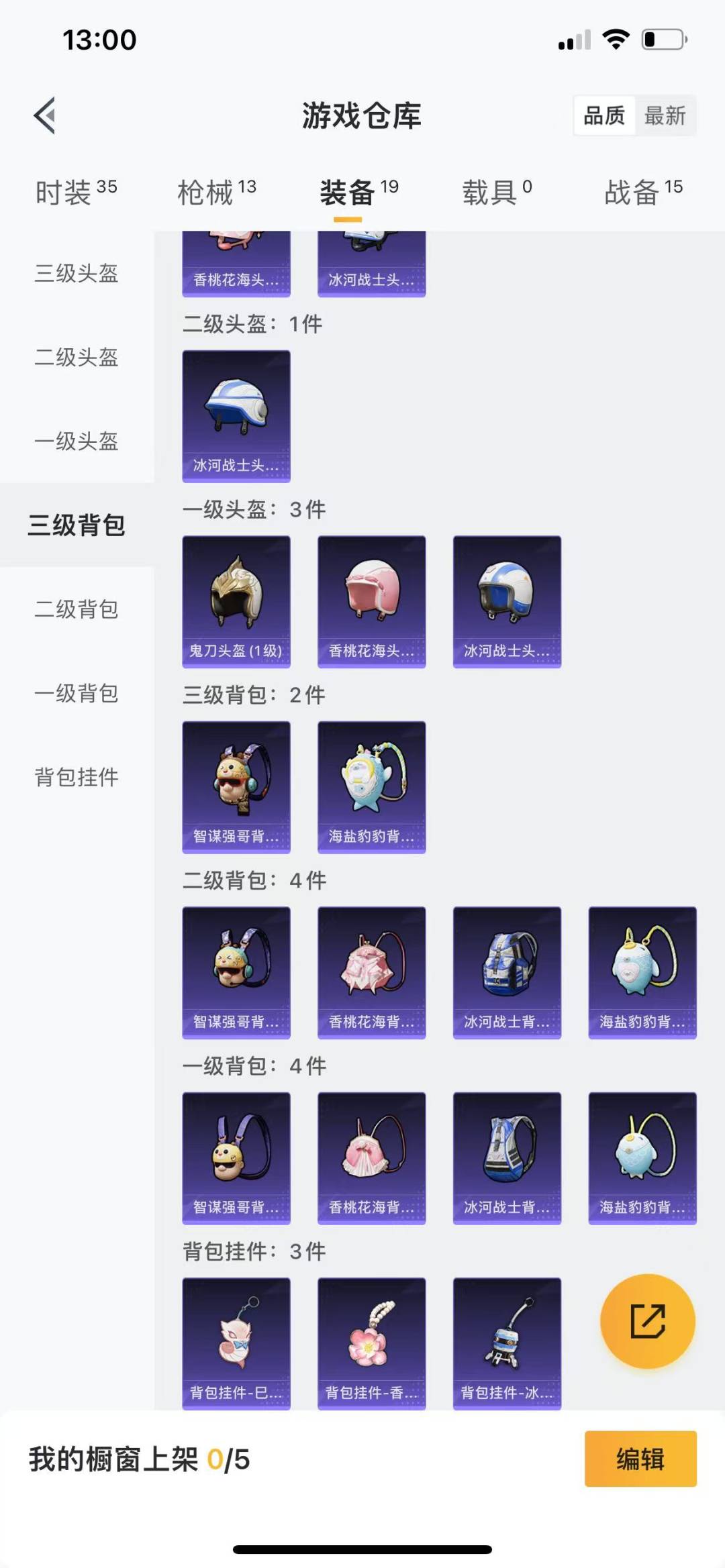Open the 香桃花海 backpack under 一级背包
This screenshot has height=1568, width=725.
coord(371,1157)
